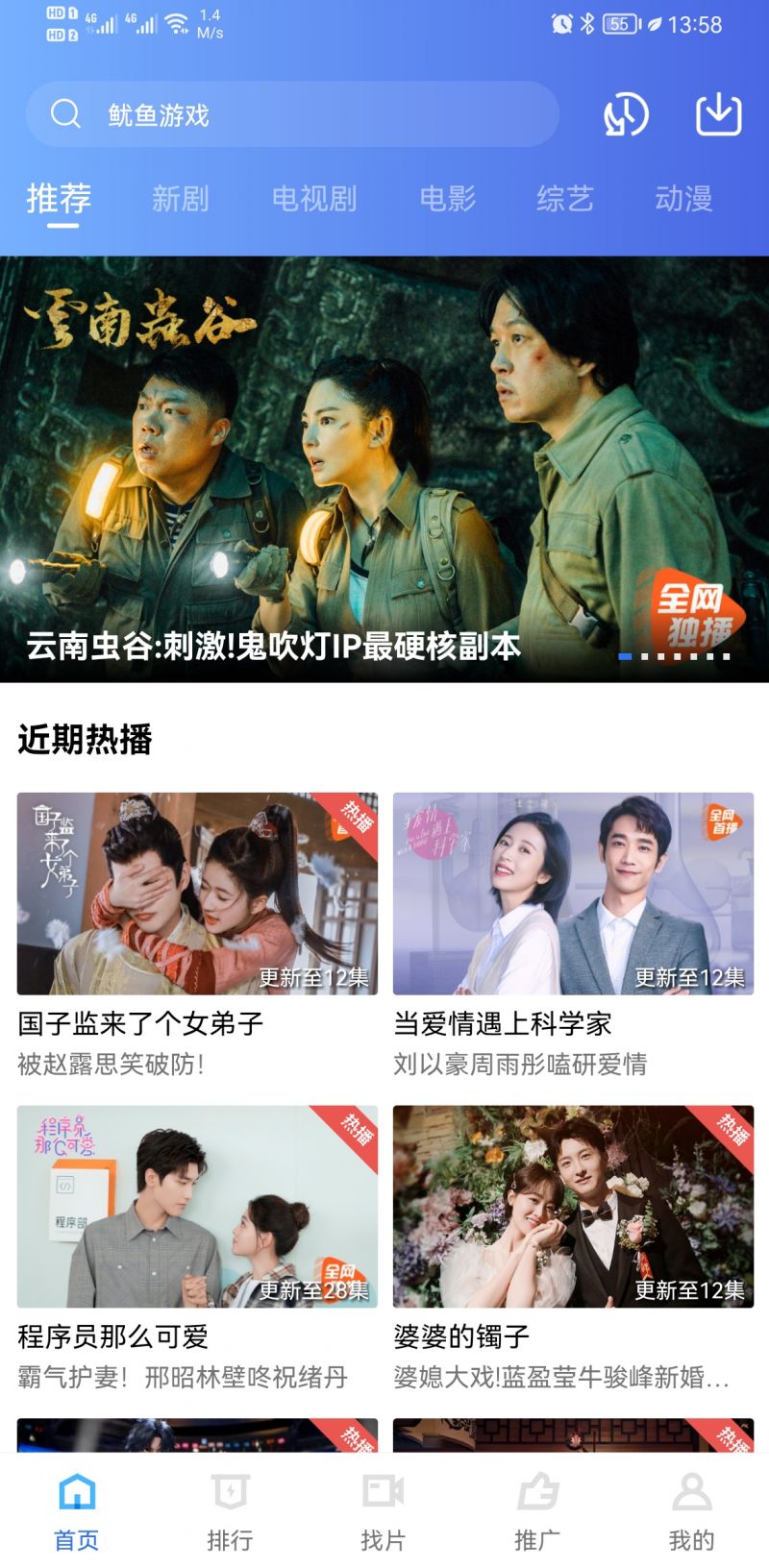Click the watch-history icon beside search
This screenshot has width=769, height=1568.
[x=626, y=113]
